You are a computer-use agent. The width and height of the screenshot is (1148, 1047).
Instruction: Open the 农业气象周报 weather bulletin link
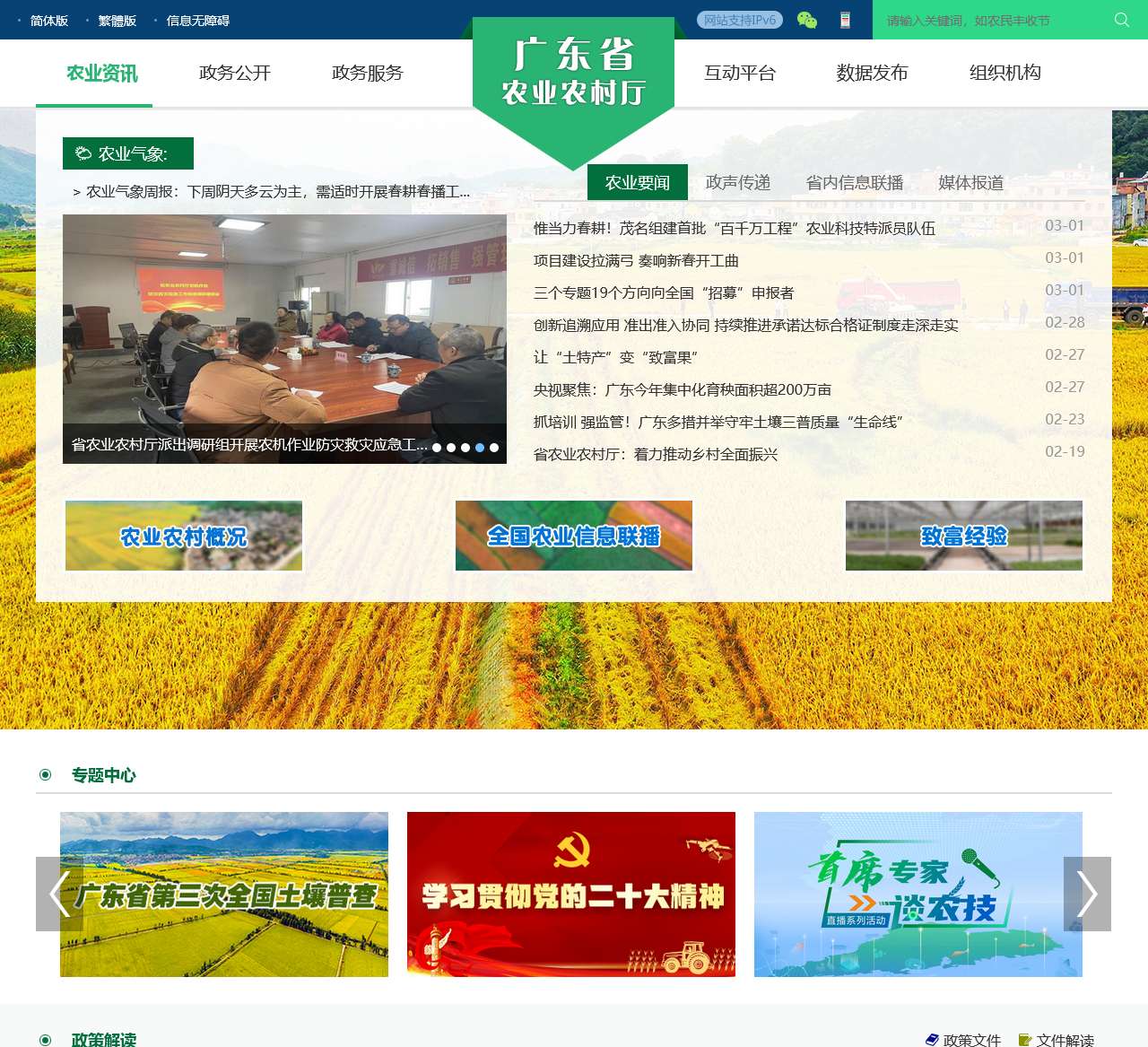click(x=278, y=192)
